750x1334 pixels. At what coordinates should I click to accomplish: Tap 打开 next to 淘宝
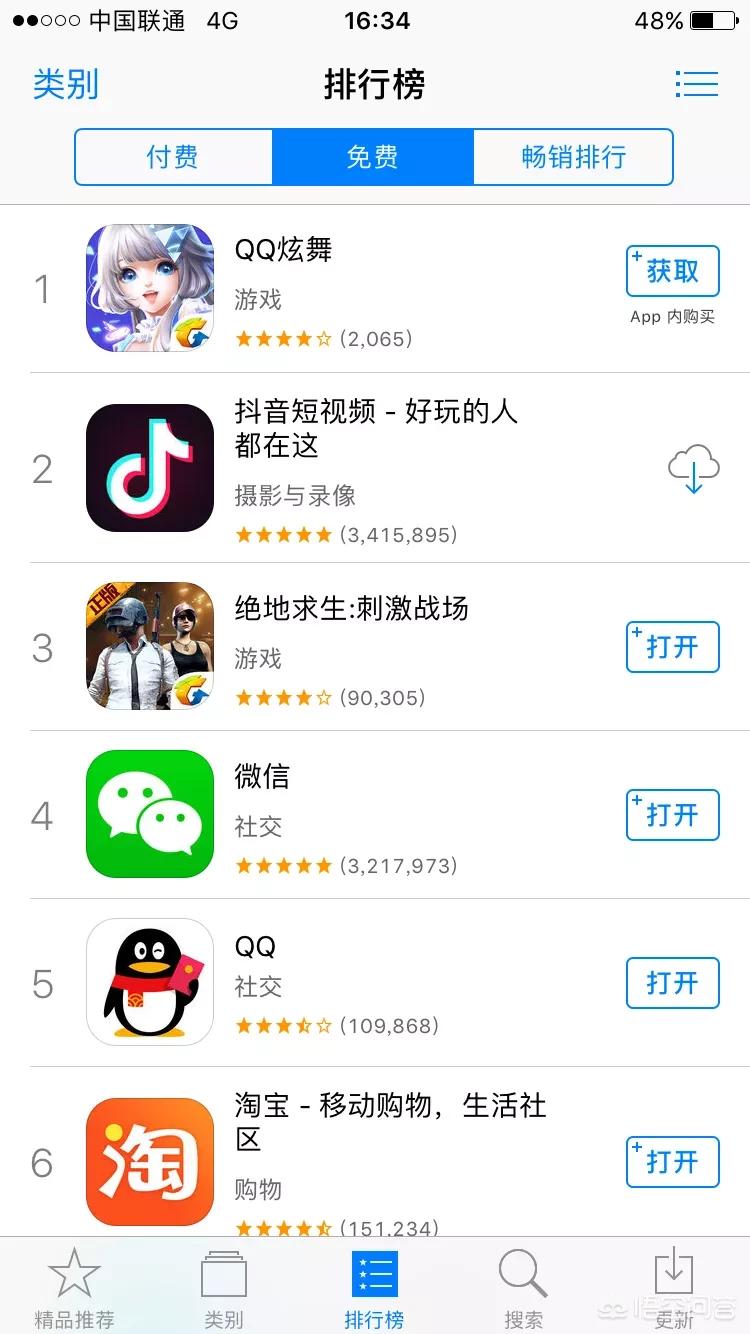(672, 1162)
